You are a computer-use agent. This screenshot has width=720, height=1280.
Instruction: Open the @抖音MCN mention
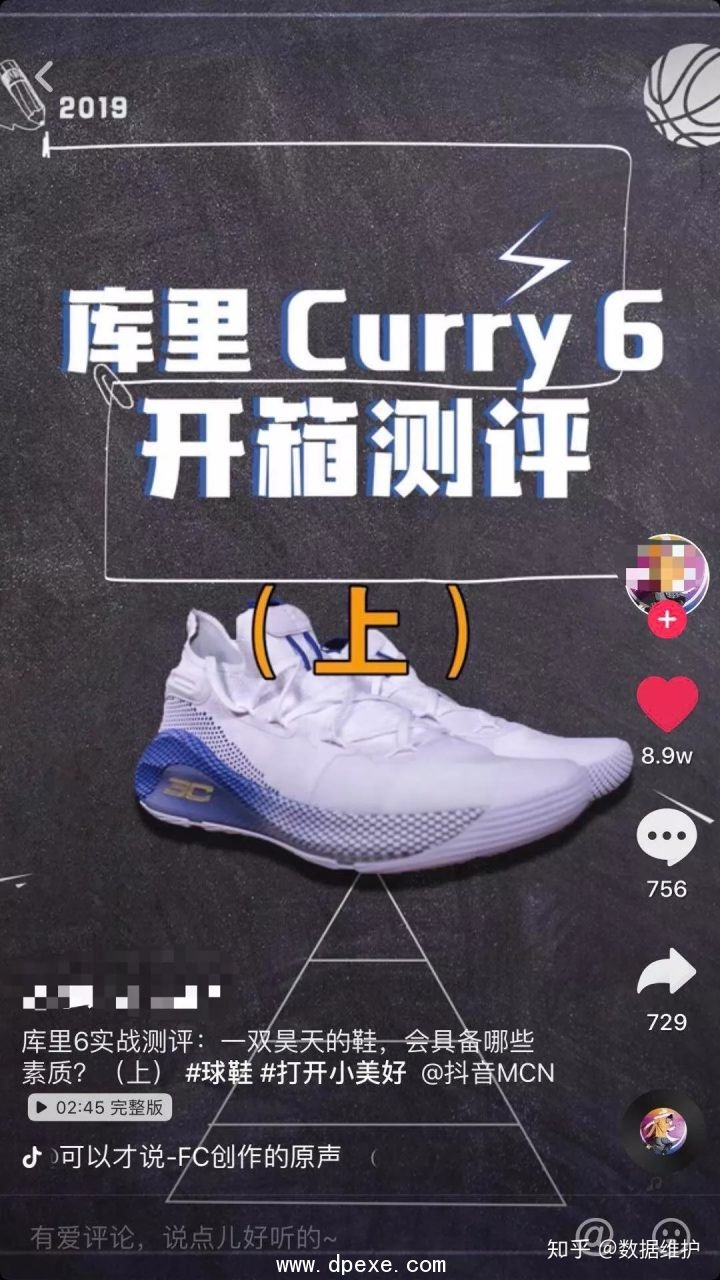488,1074
